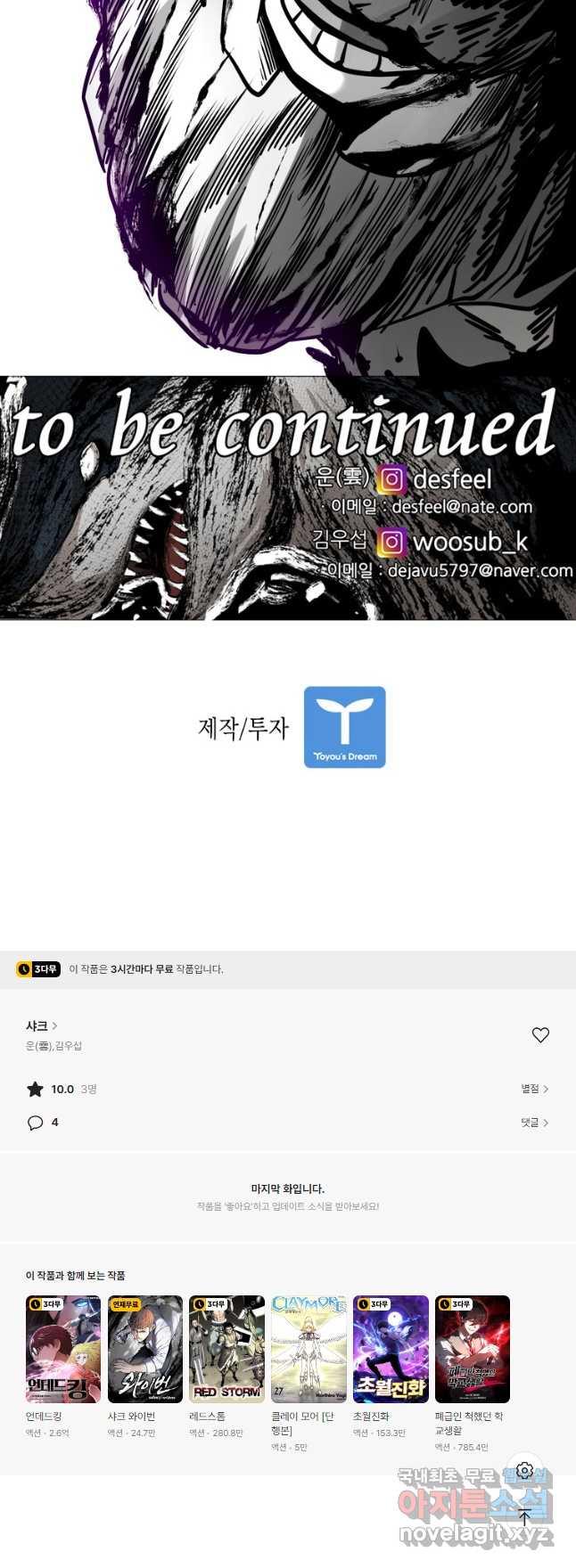Image resolution: width=576 pixels, height=1568 pixels.
Task: Open the recommended title 언데드킹
Action: click(62, 1349)
